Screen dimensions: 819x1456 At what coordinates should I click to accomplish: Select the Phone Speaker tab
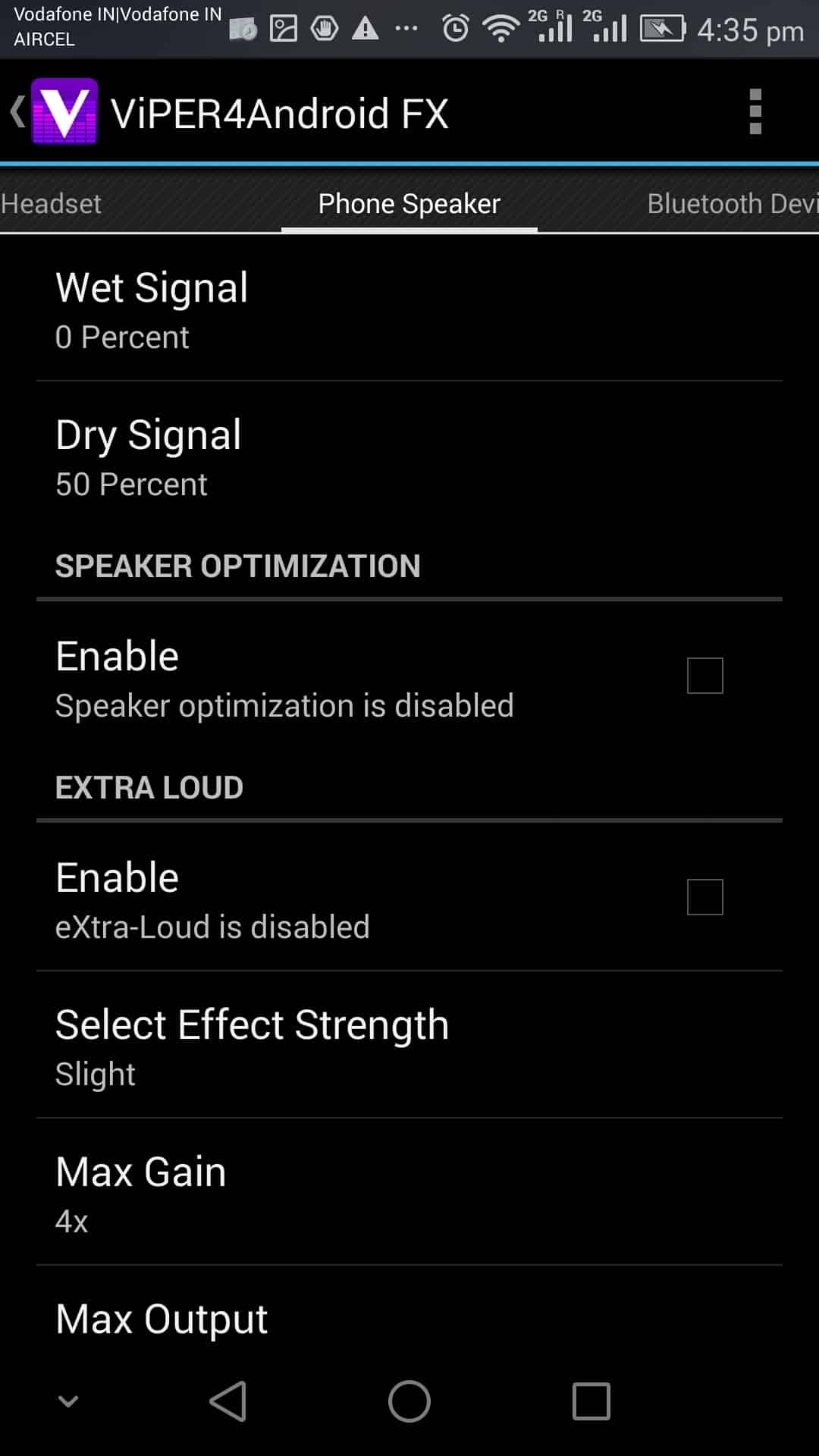[x=409, y=203]
